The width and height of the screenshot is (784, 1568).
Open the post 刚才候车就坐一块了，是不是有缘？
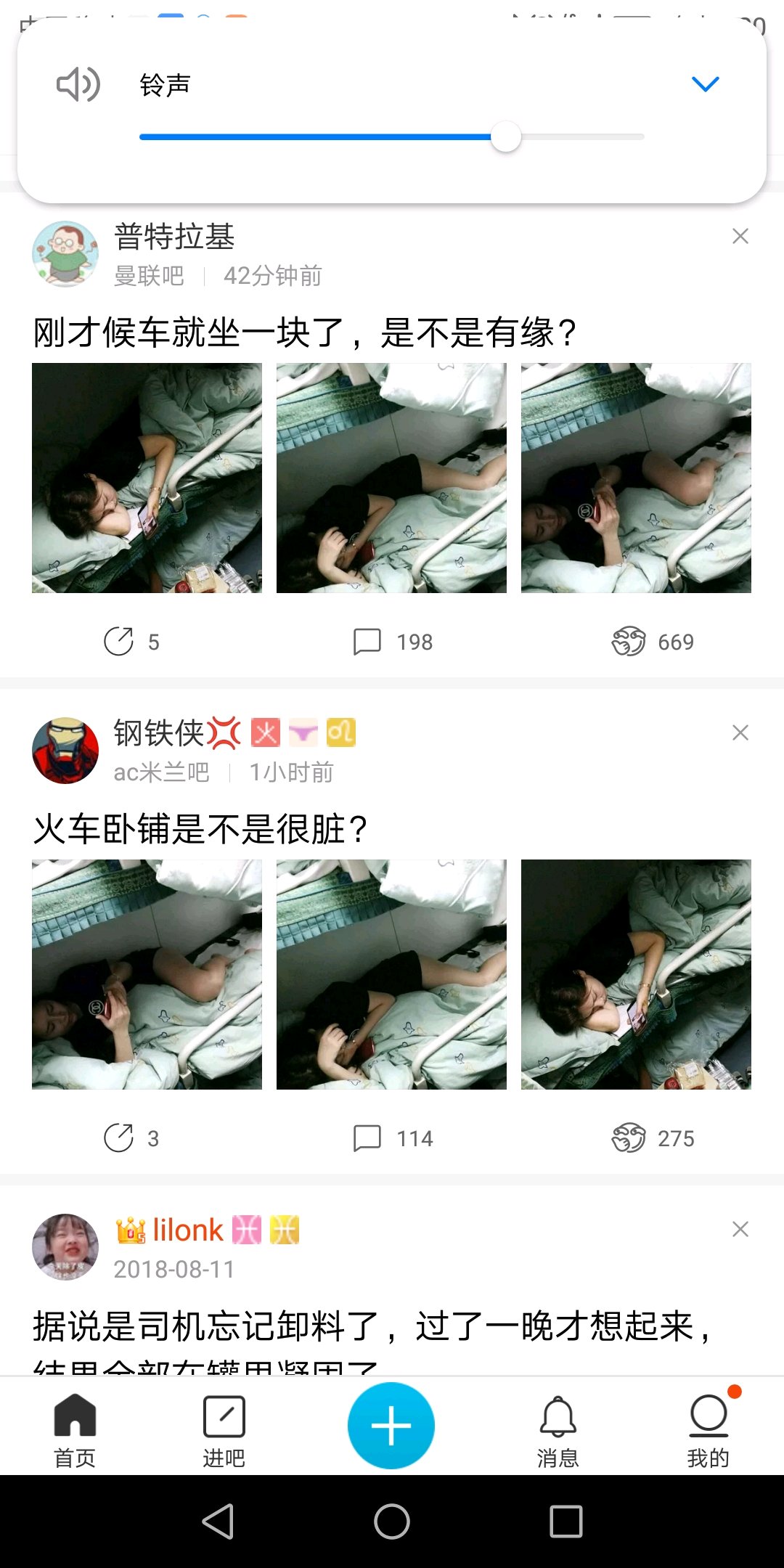[x=305, y=332]
